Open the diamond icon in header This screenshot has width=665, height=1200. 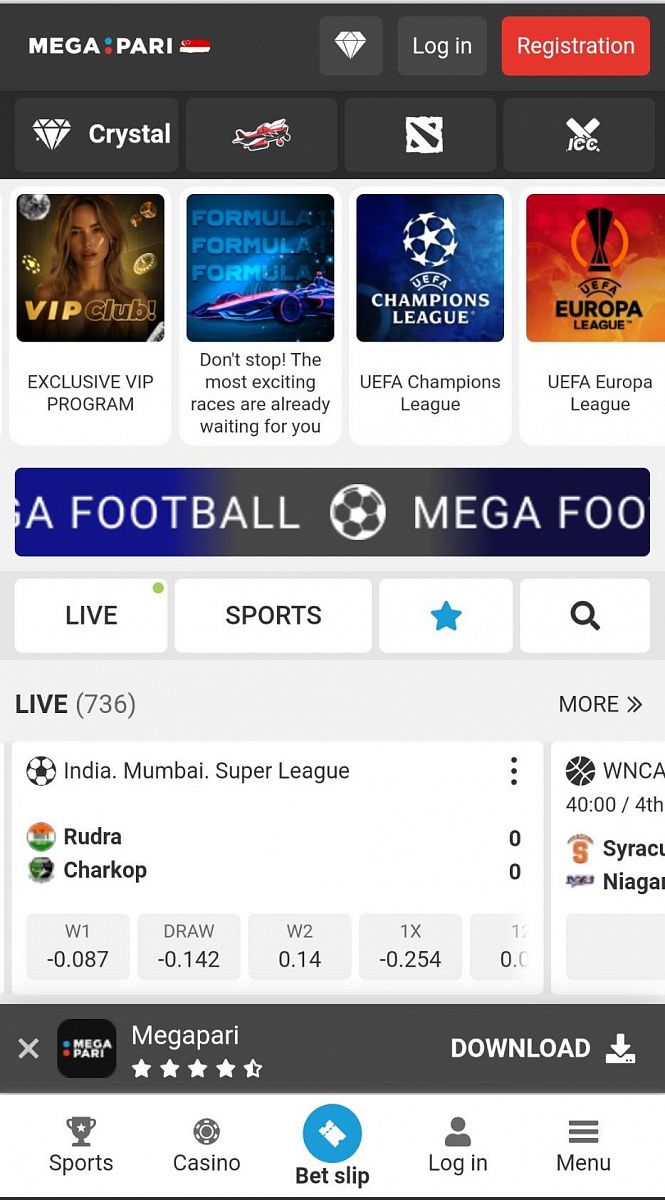[x=350, y=46]
